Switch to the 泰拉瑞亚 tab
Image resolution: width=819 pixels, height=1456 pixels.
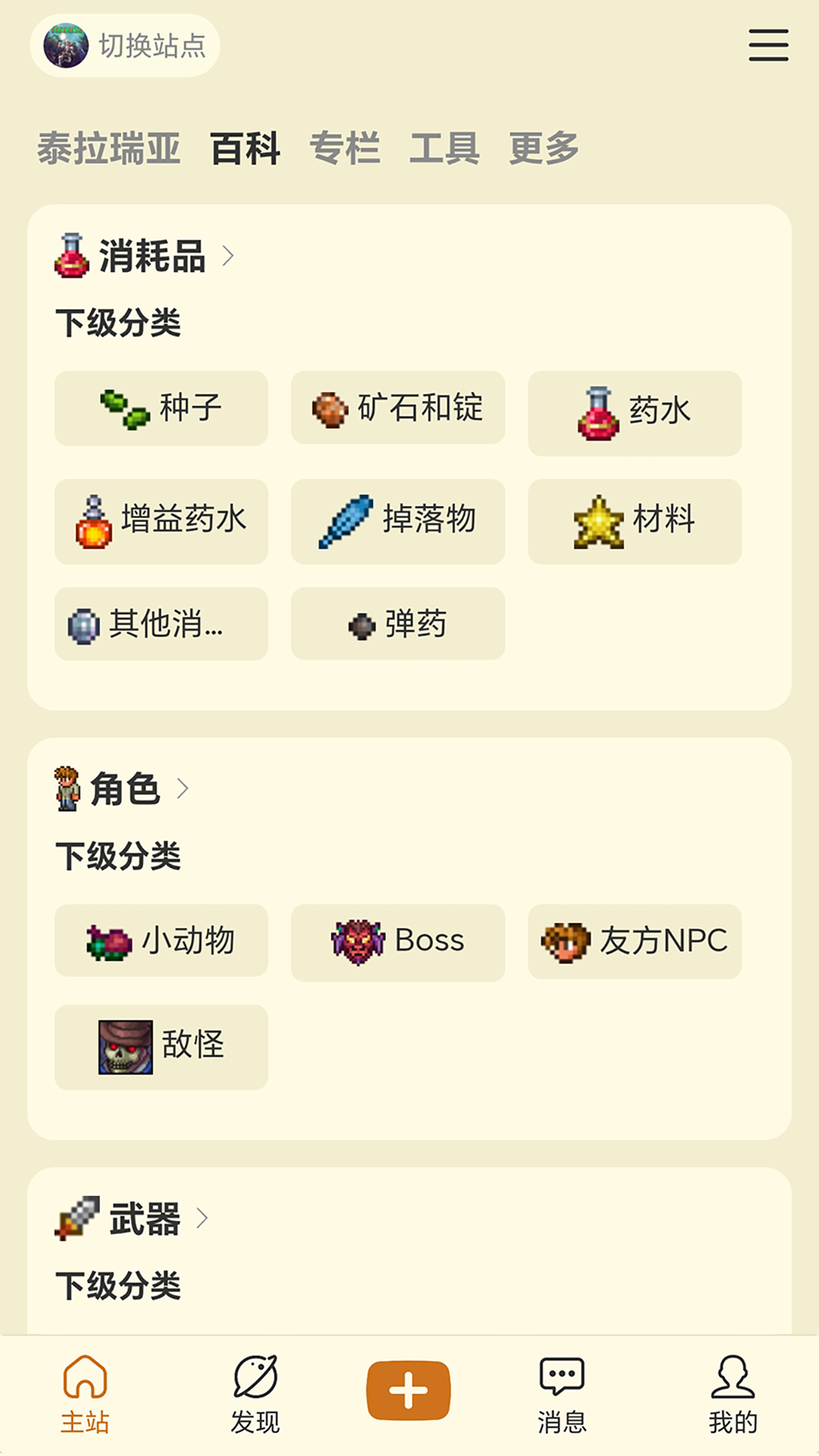(108, 148)
